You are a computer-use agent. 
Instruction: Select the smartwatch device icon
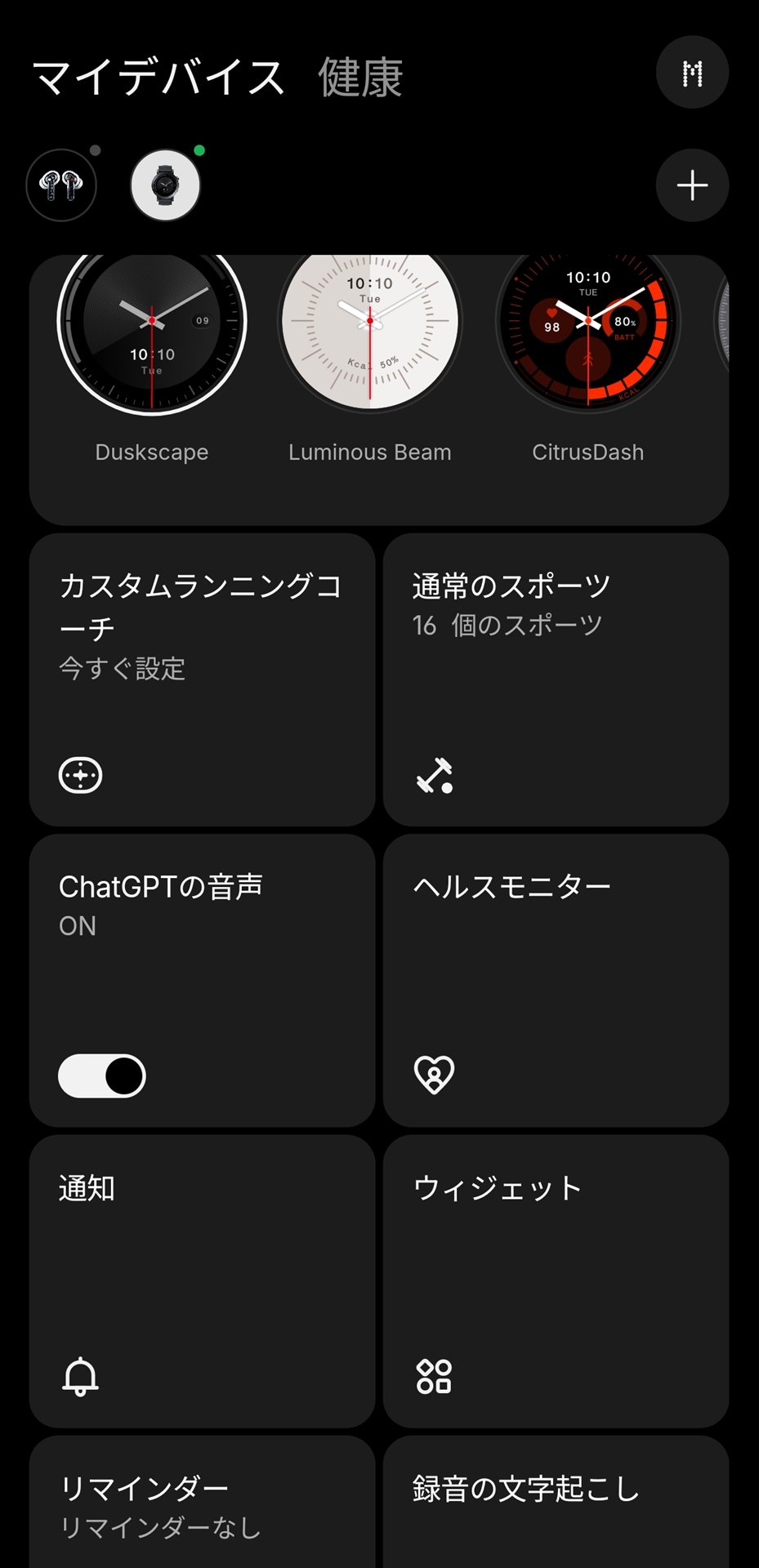coord(165,185)
